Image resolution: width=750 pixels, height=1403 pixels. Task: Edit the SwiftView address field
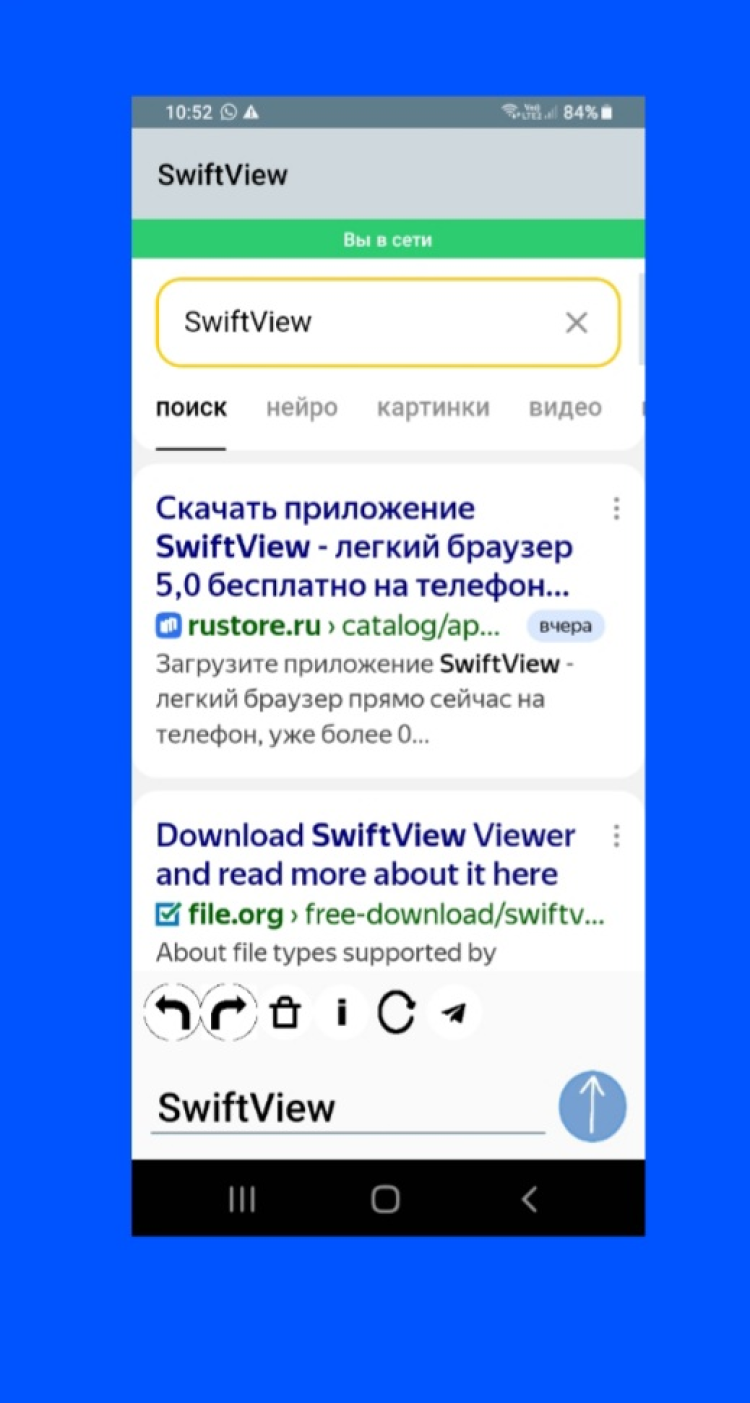click(347, 1108)
